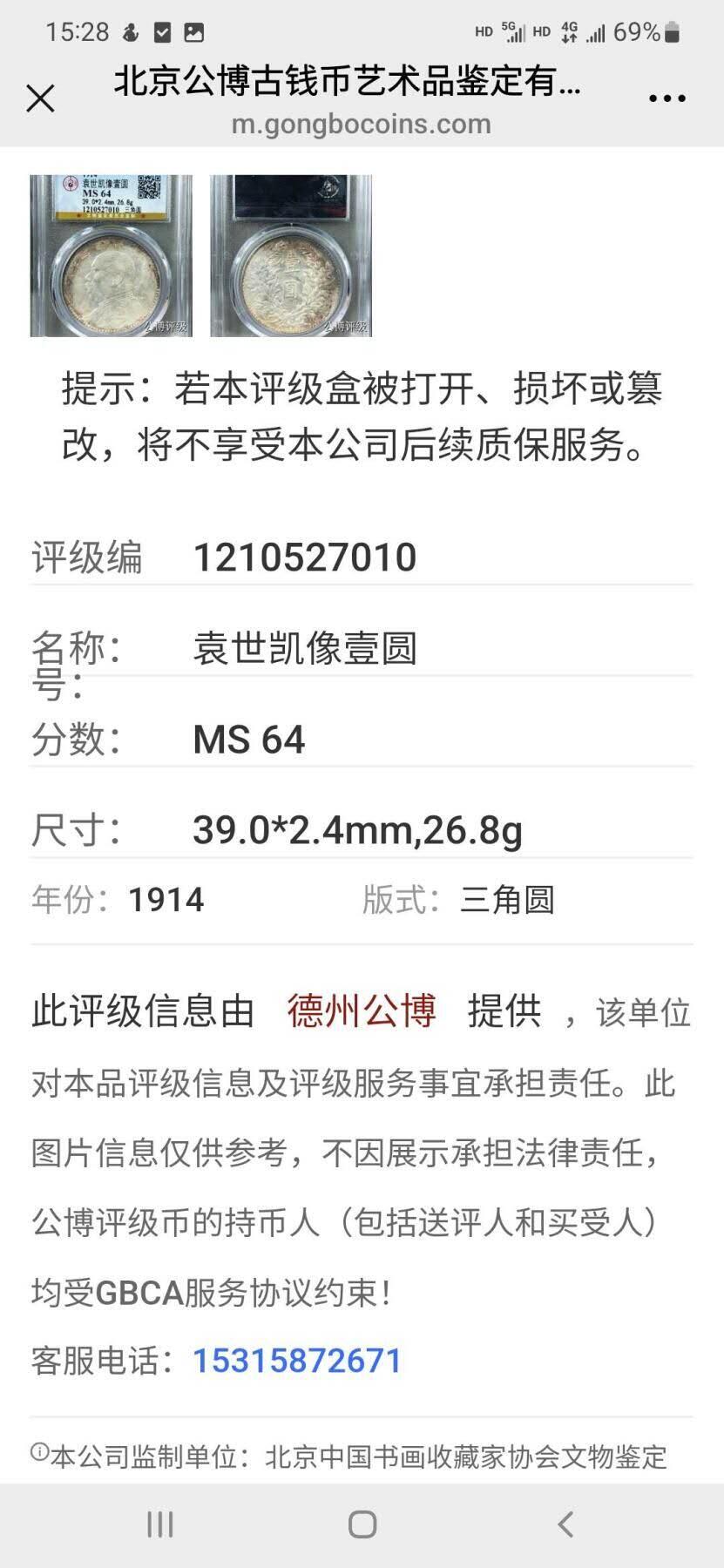Image resolution: width=724 pixels, height=1568 pixels.
Task: Tap the URL m.gongbocoins.com
Action: (x=362, y=125)
